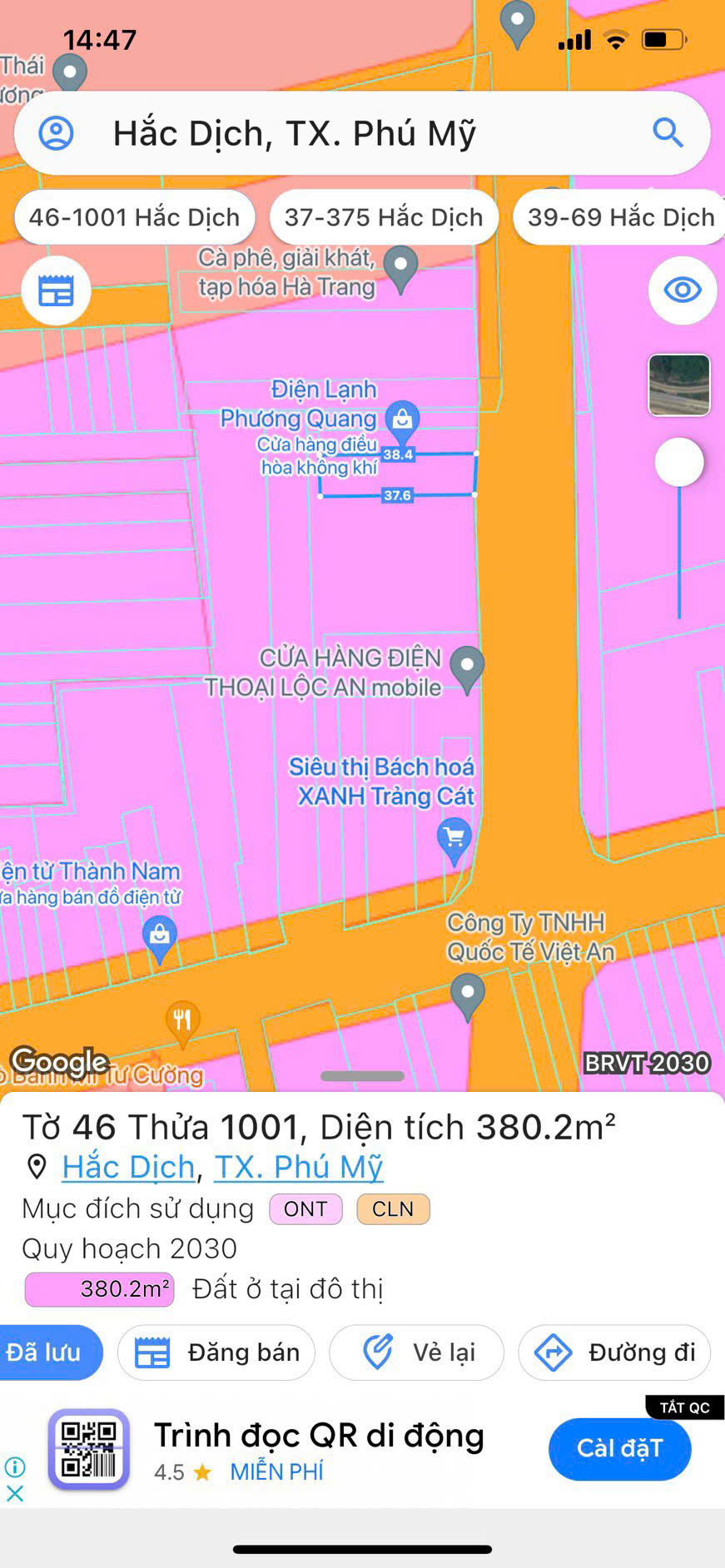Toggle planning layer visibility eye icon
The image size is (725, 1568).
click(x=683, y=290)
